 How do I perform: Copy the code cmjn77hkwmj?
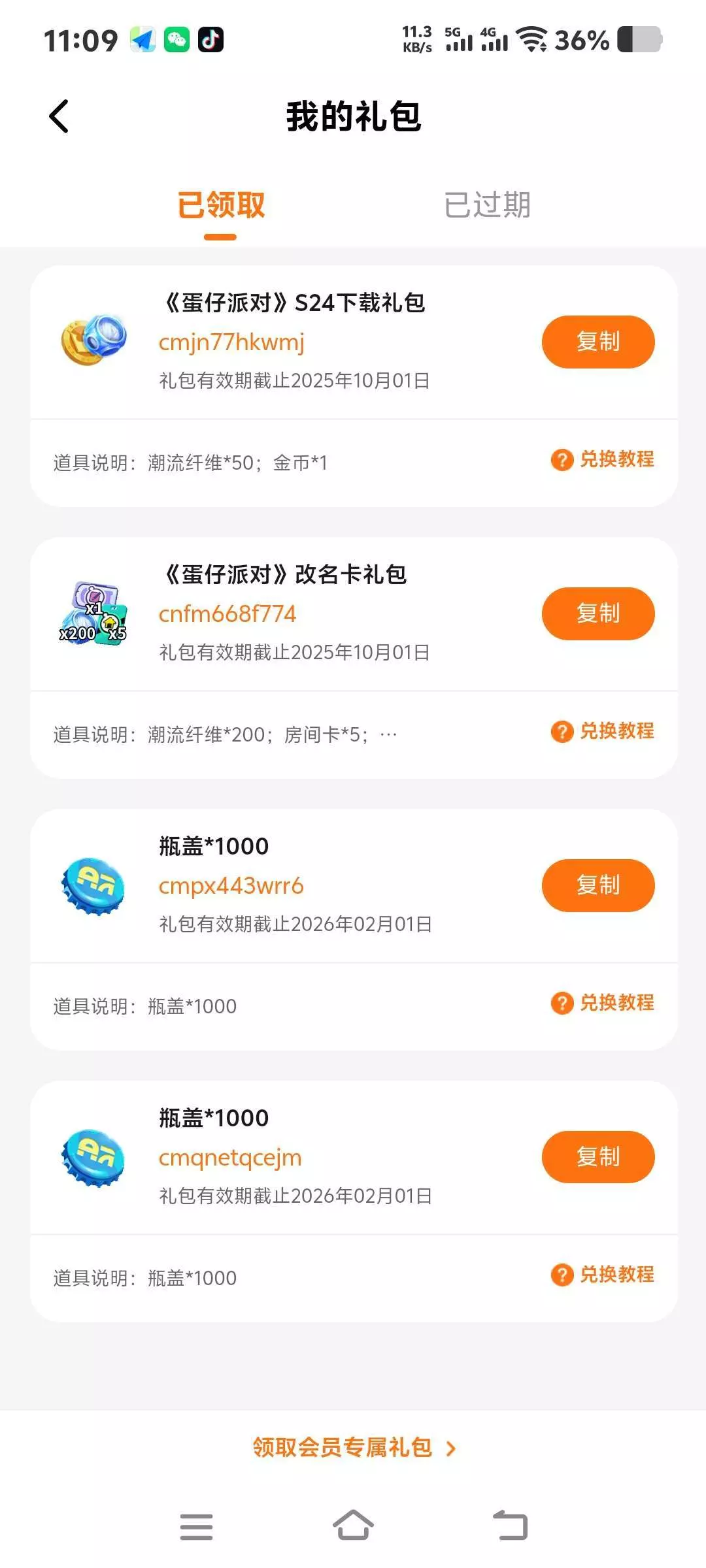597,342
